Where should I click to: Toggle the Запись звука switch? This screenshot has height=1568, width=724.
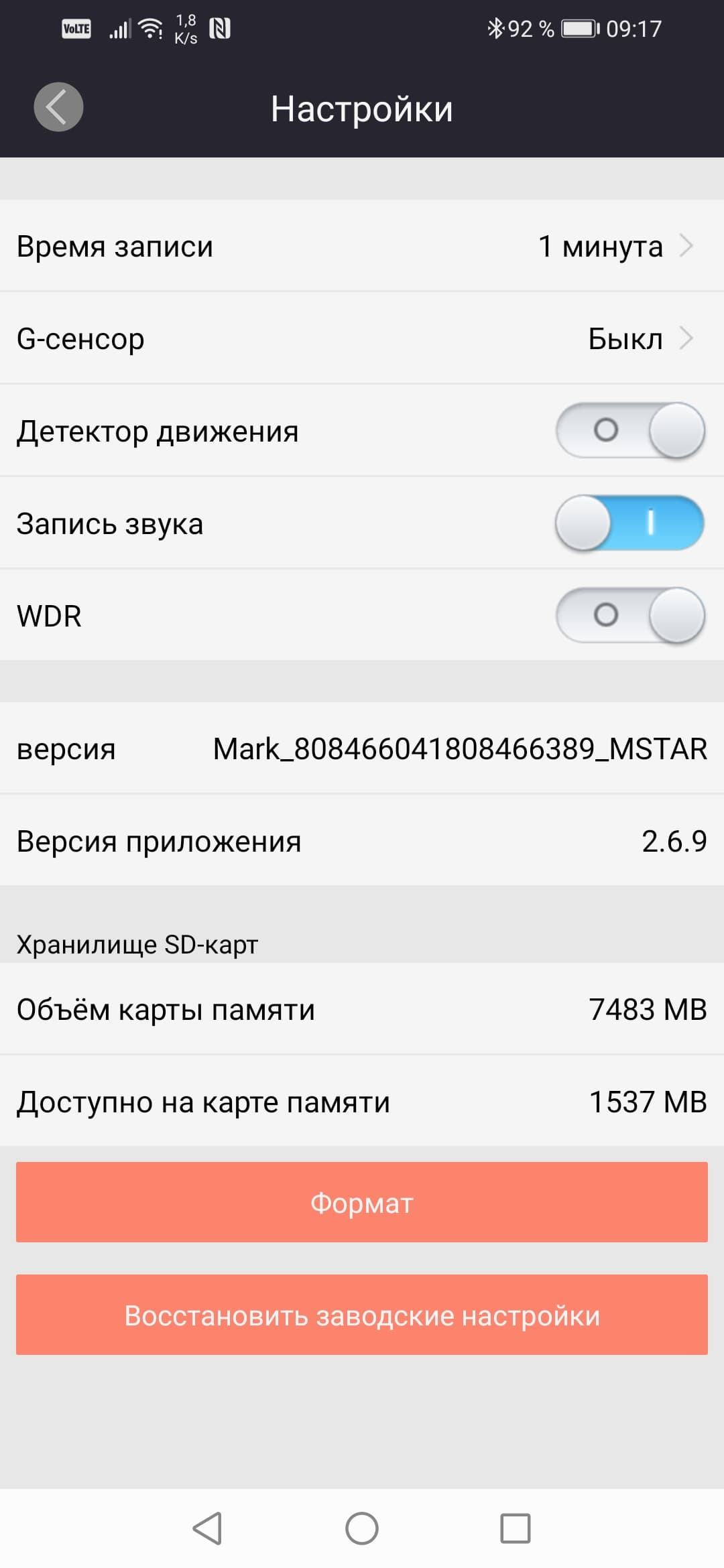click(x=629, y=523)
